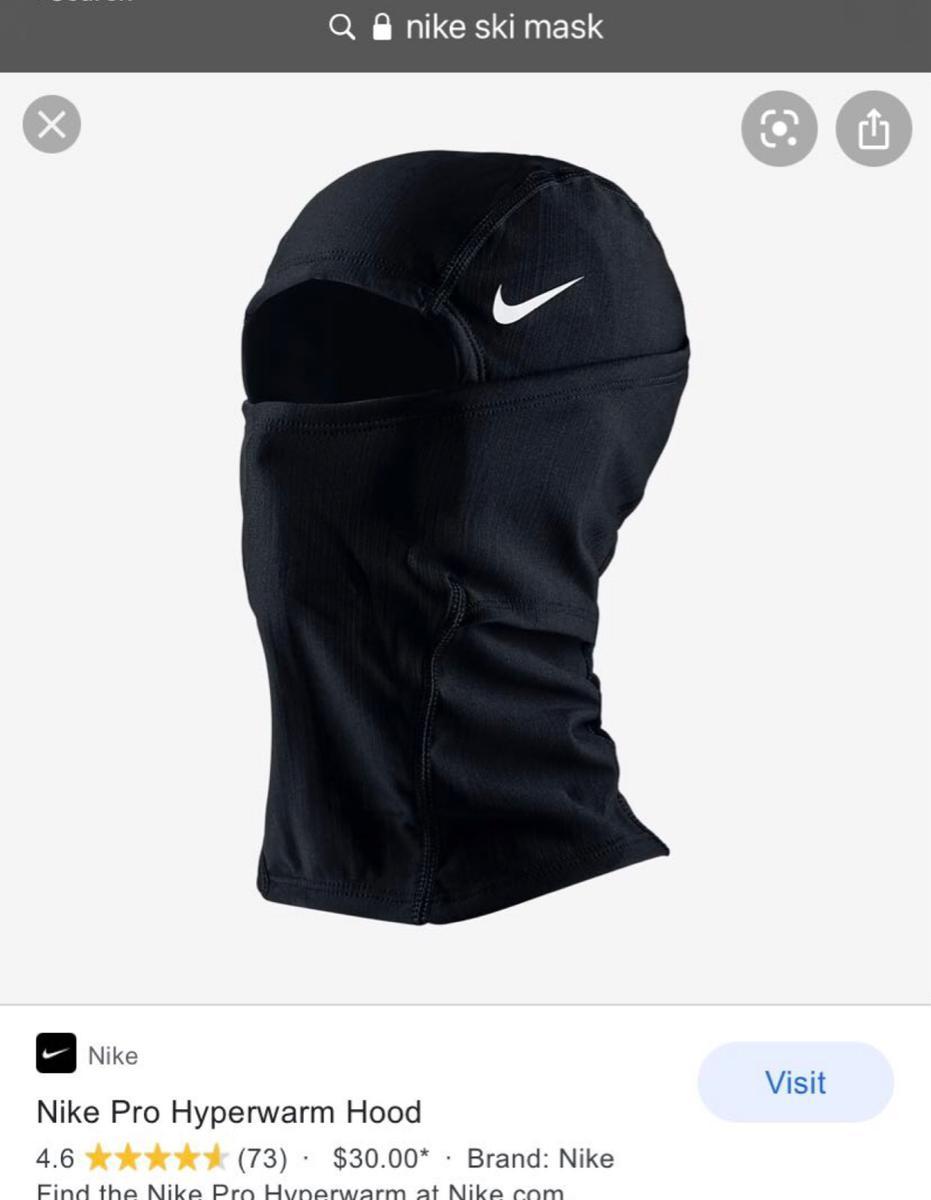The height and width of the screenshot is (1200, 931).
Task: Tap the Visit button
Action: coord(795,1082)
